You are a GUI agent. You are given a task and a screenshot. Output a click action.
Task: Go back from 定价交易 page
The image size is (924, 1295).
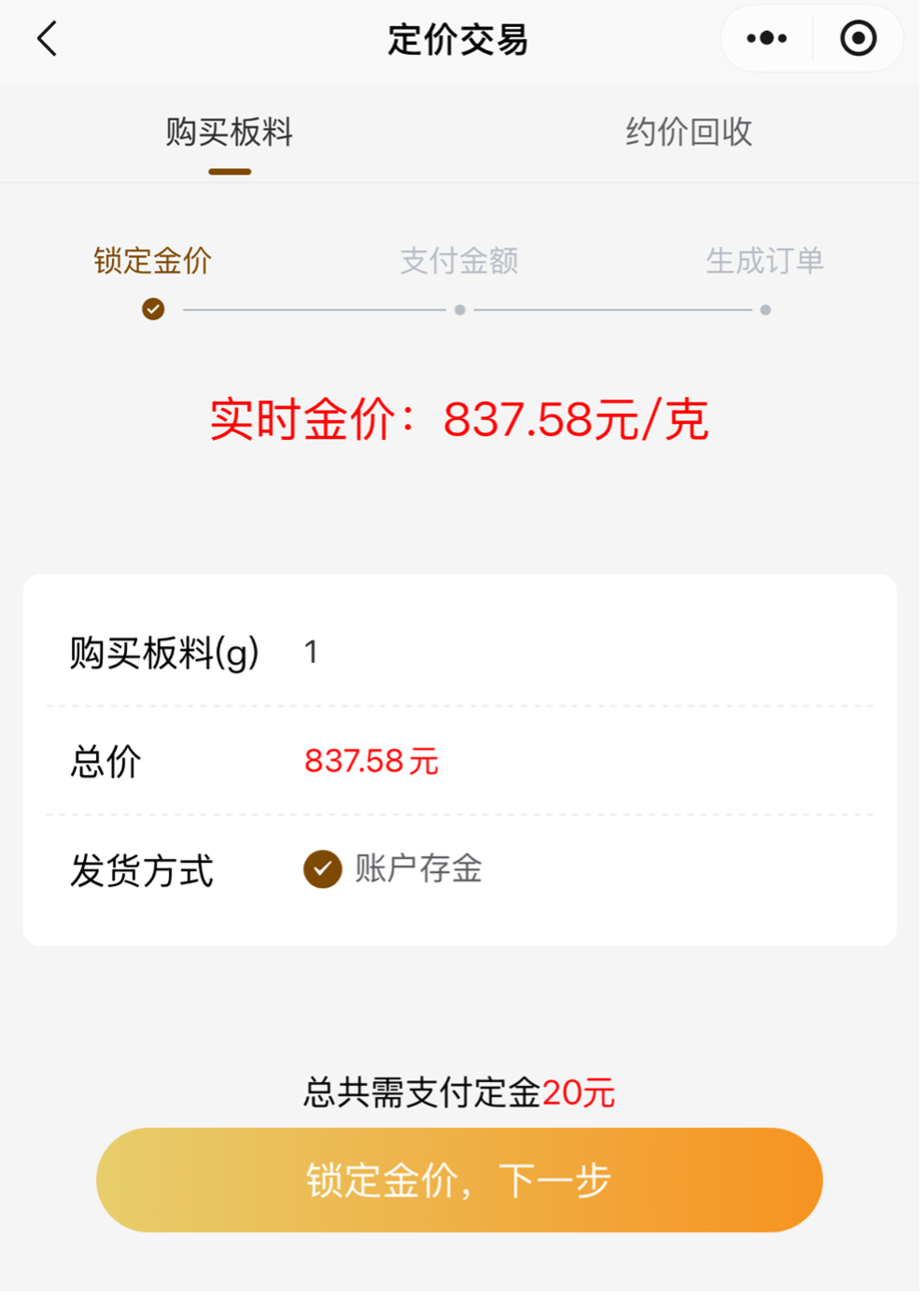pos(48,39)
